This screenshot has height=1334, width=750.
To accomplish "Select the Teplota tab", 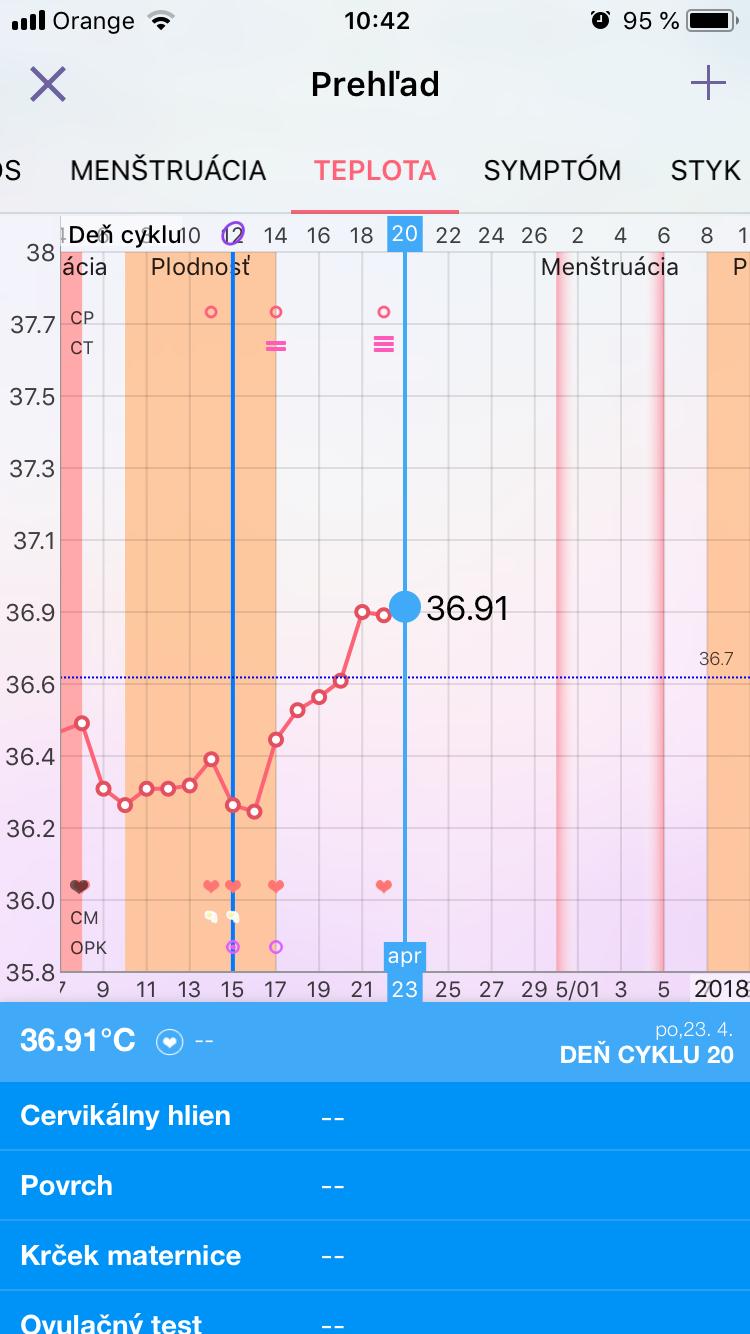I will (375, 171).
